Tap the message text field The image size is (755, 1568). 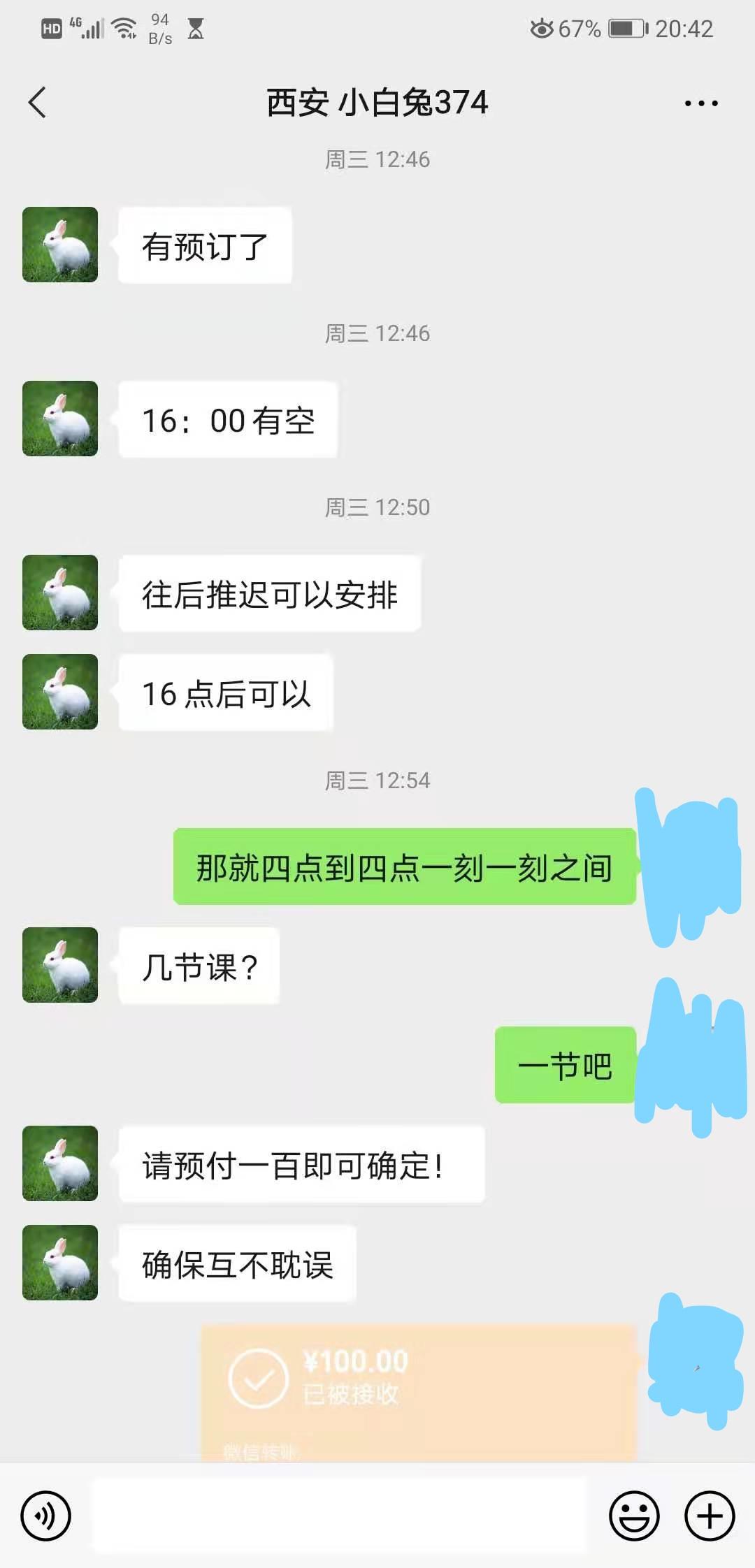[x=339, y=1516]
